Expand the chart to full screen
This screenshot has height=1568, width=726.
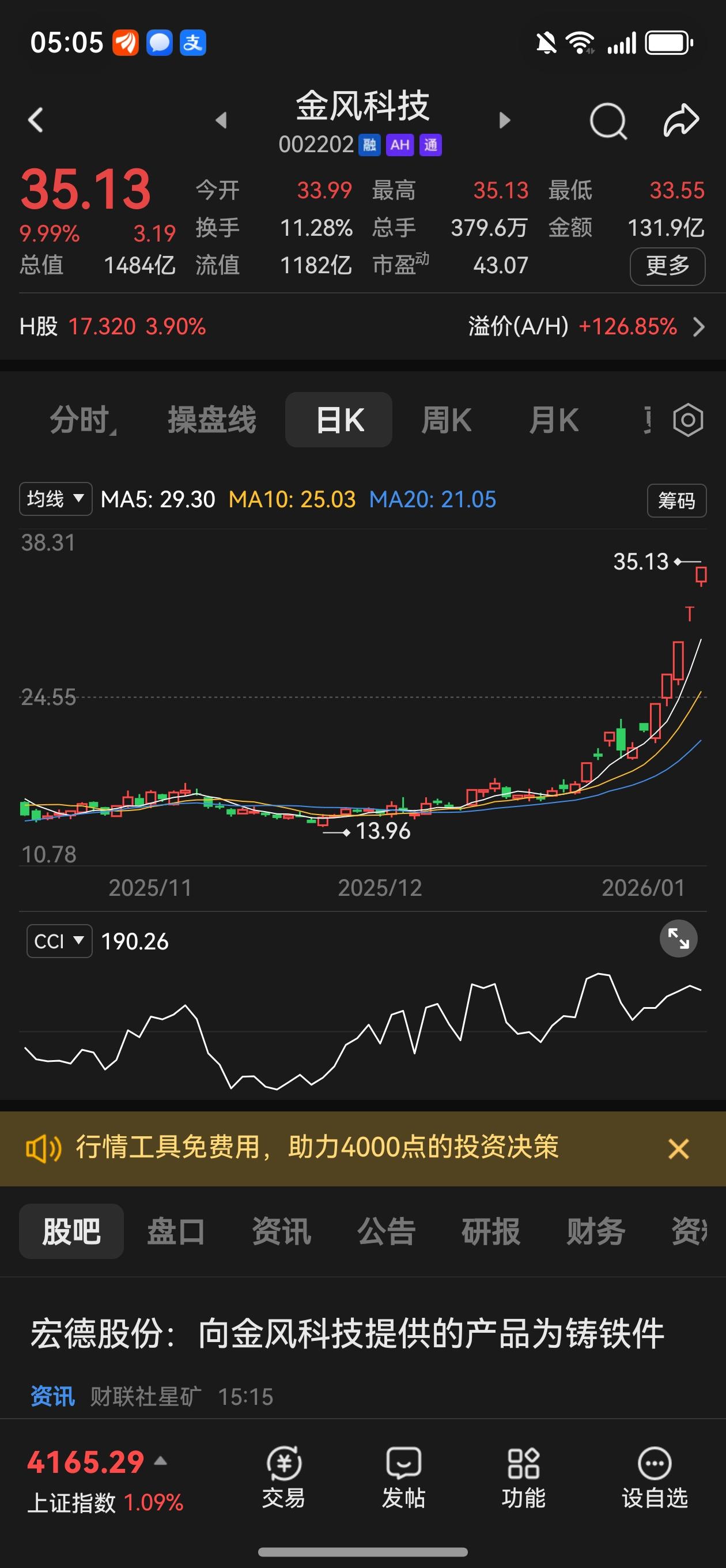pos(679,938)
